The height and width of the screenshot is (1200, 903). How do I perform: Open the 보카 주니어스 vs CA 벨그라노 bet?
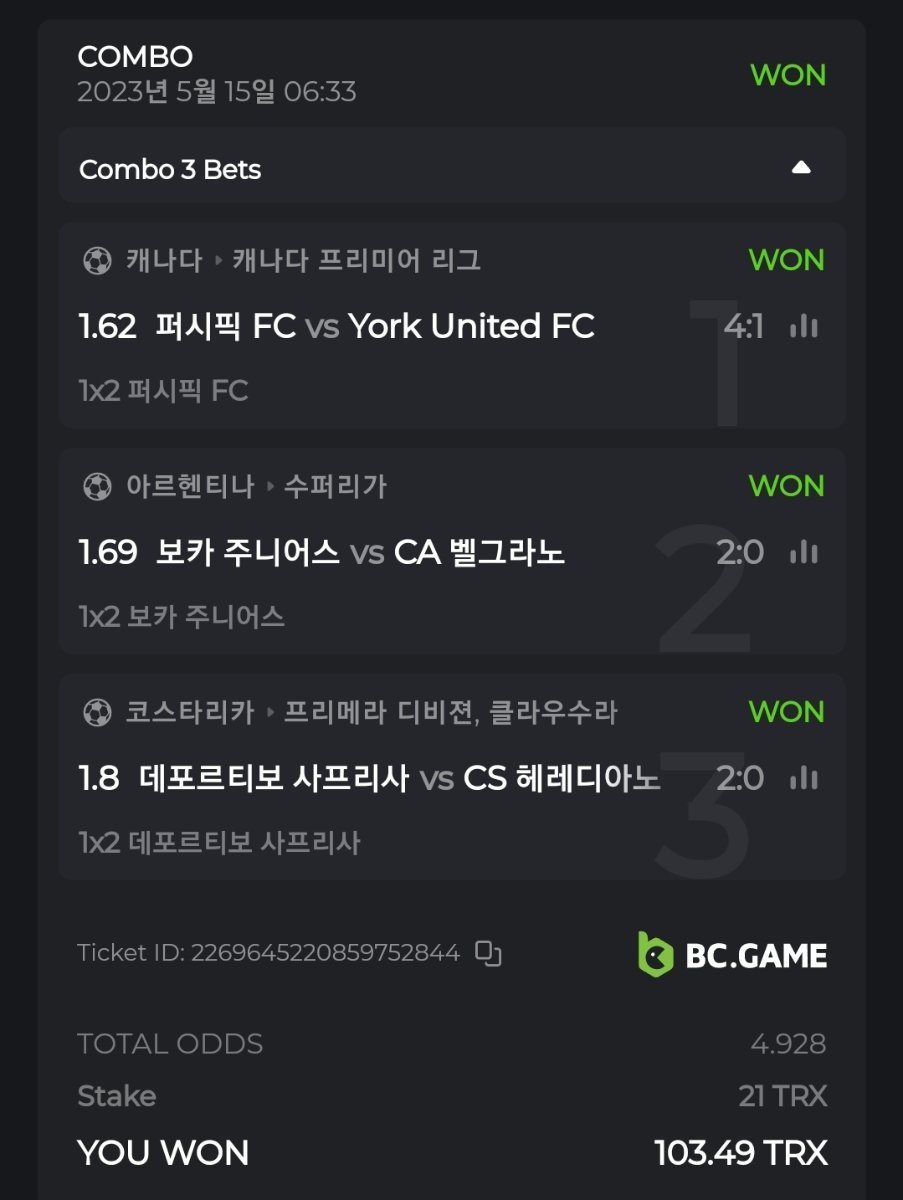point(360,552)
